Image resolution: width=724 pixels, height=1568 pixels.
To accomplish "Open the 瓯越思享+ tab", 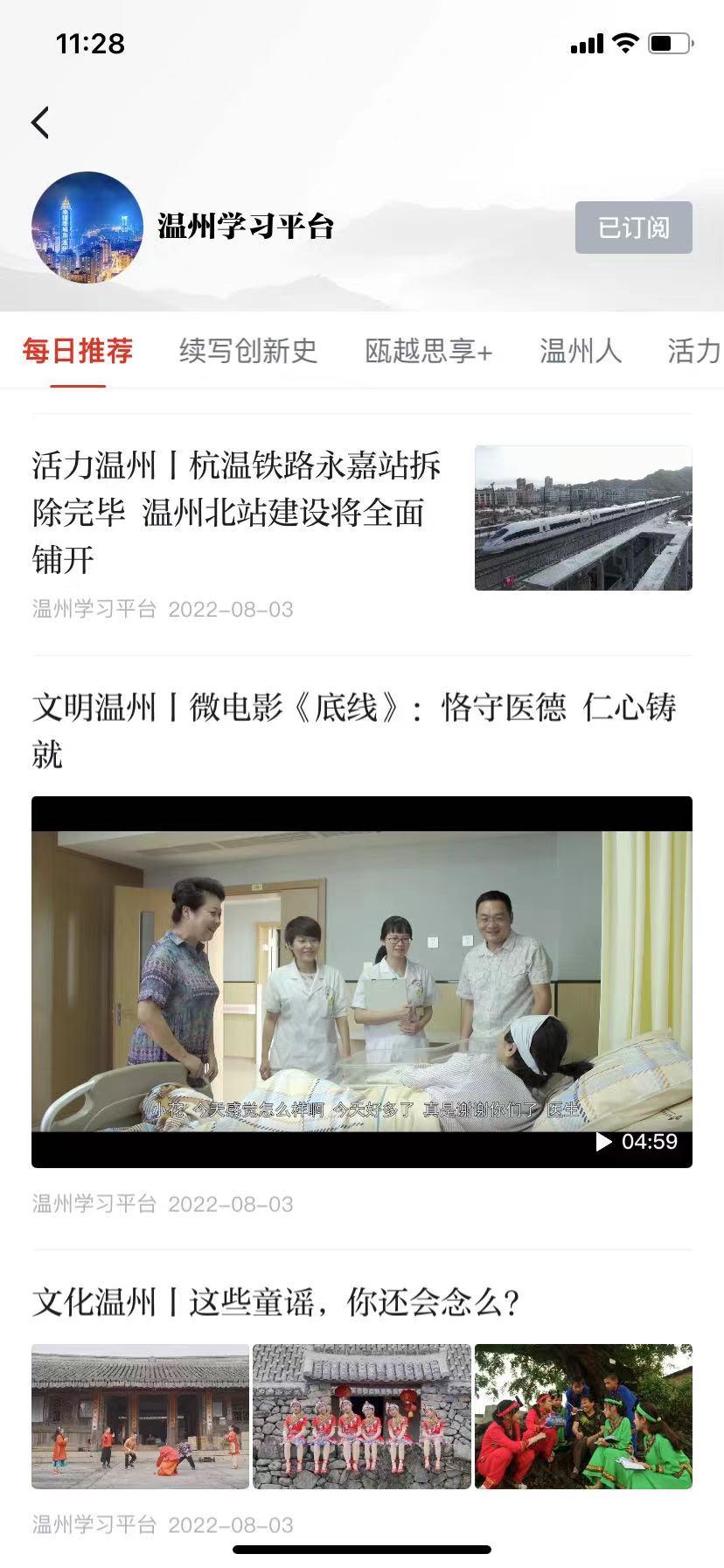I will [428, 351].
